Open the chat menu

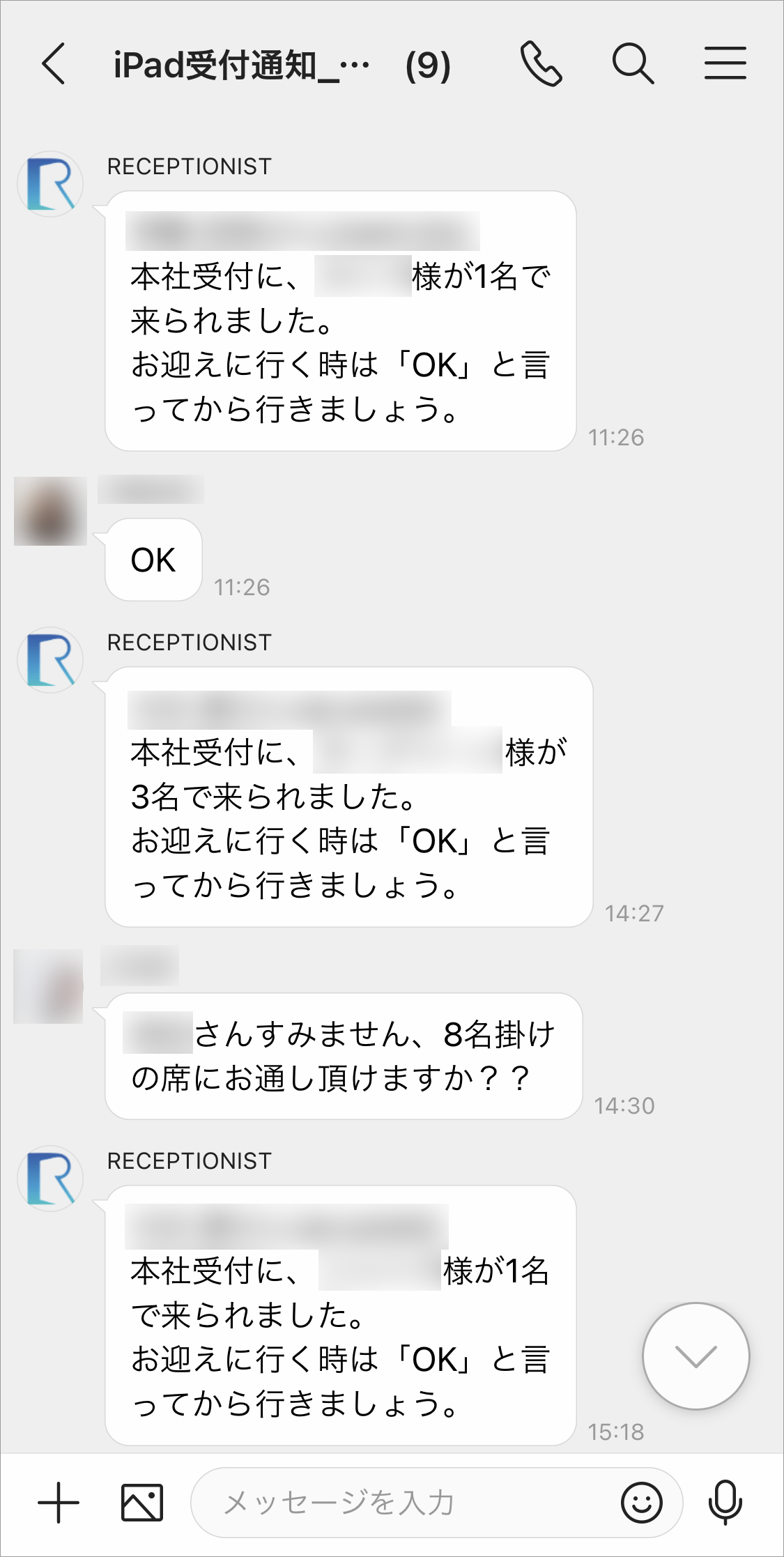pos(725,64)
